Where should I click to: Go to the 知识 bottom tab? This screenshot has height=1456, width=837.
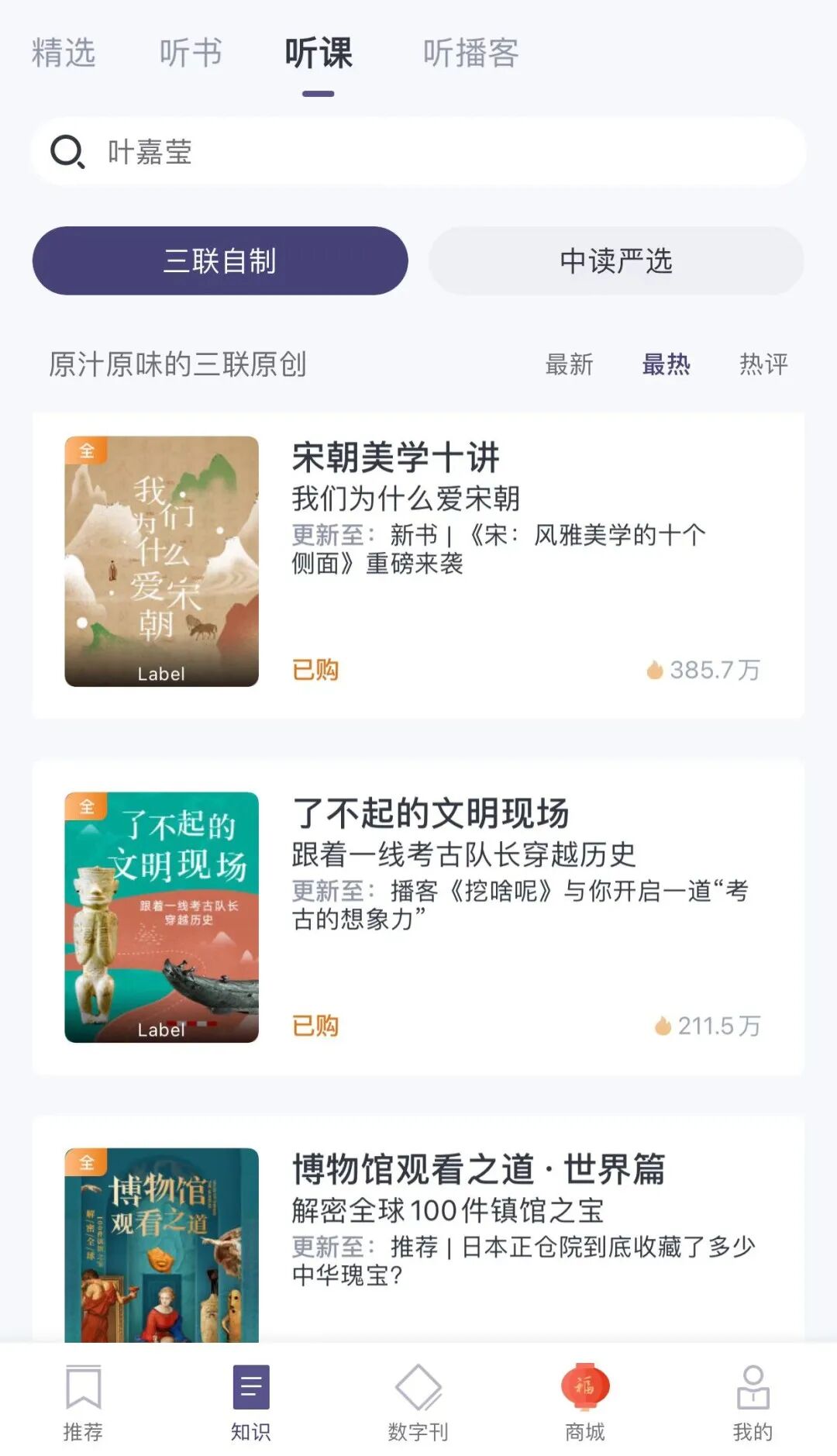click(251, 1403)
